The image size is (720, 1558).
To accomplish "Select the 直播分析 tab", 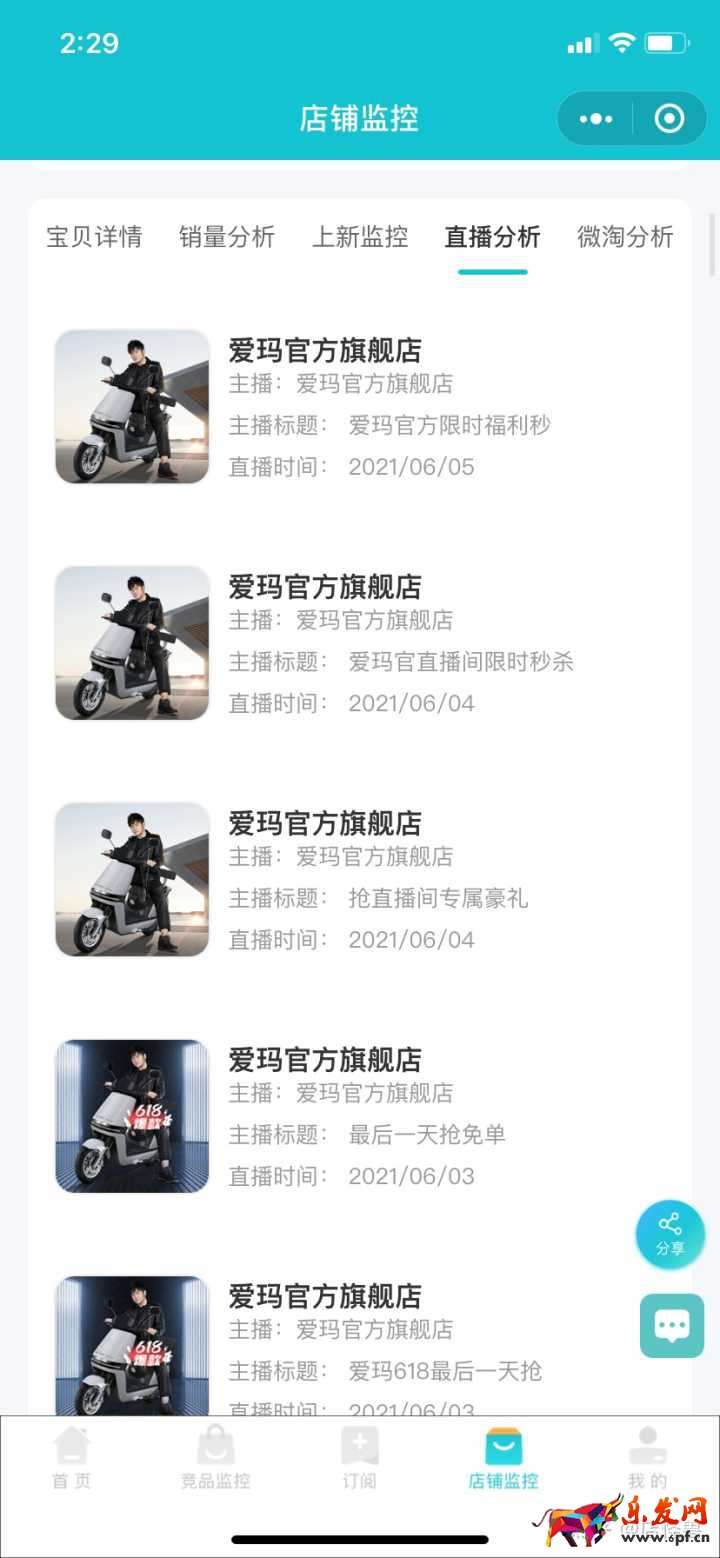I will point(492,237).
